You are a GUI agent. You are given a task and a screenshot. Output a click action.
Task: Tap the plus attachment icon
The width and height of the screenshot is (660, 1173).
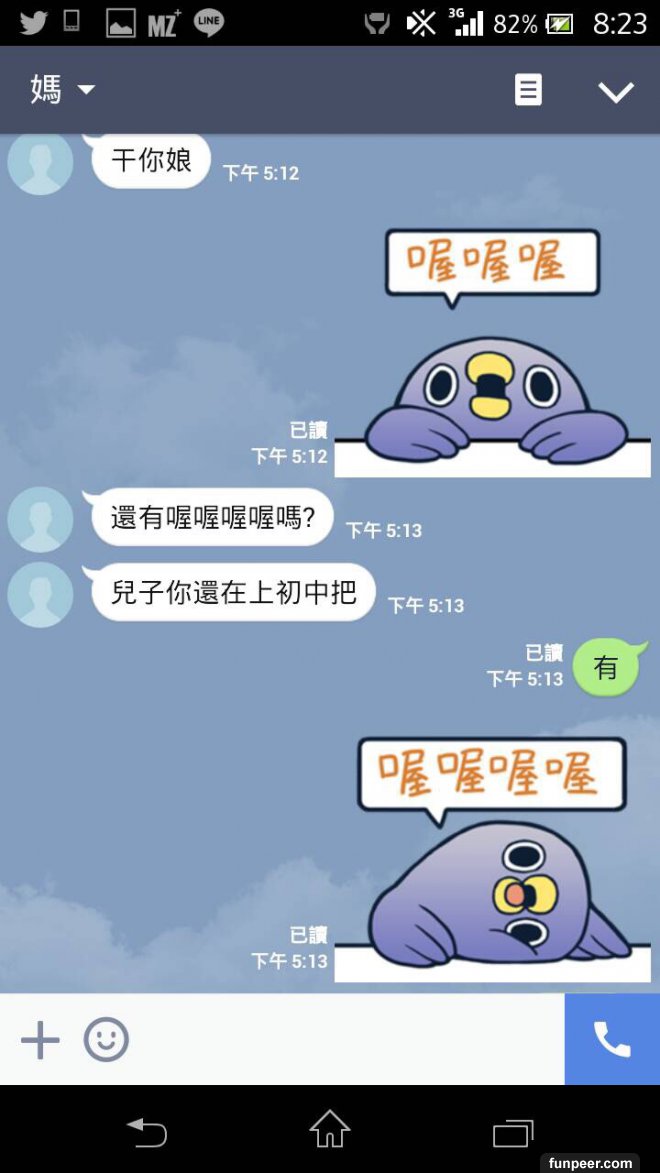40,1040
